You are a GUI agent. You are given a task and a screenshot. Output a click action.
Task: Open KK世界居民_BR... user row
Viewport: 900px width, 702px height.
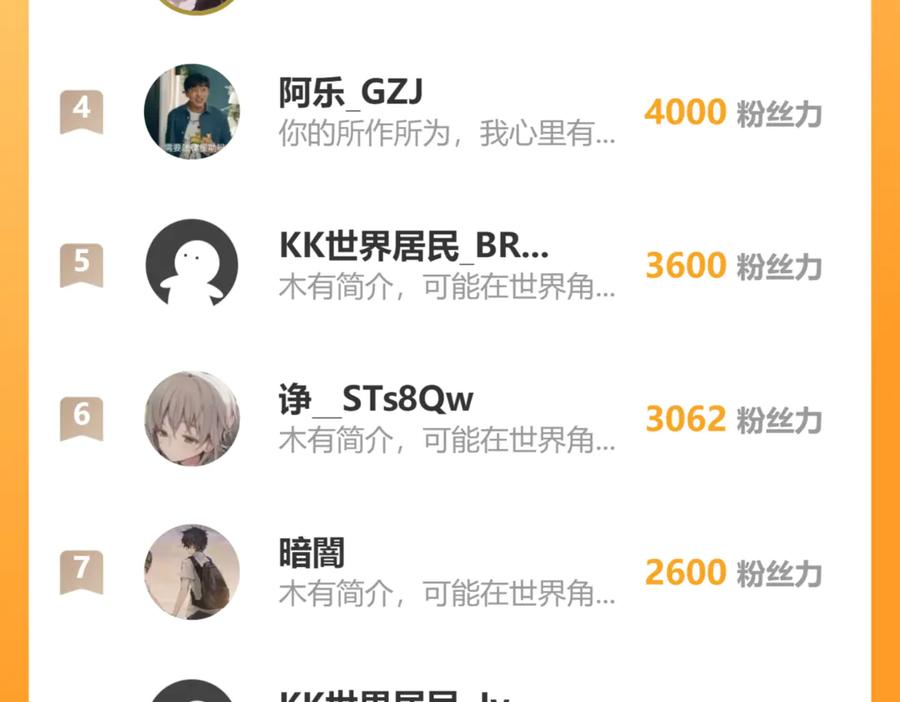pos(447,265)
